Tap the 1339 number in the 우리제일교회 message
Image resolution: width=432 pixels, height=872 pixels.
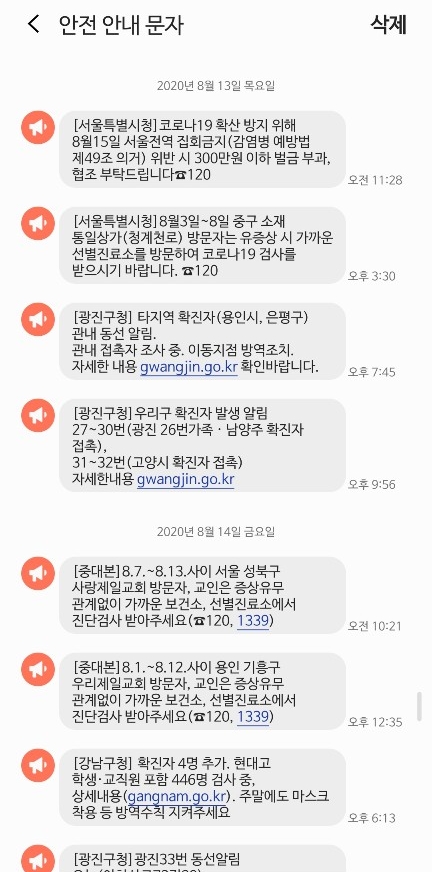(x=253, y=717)
